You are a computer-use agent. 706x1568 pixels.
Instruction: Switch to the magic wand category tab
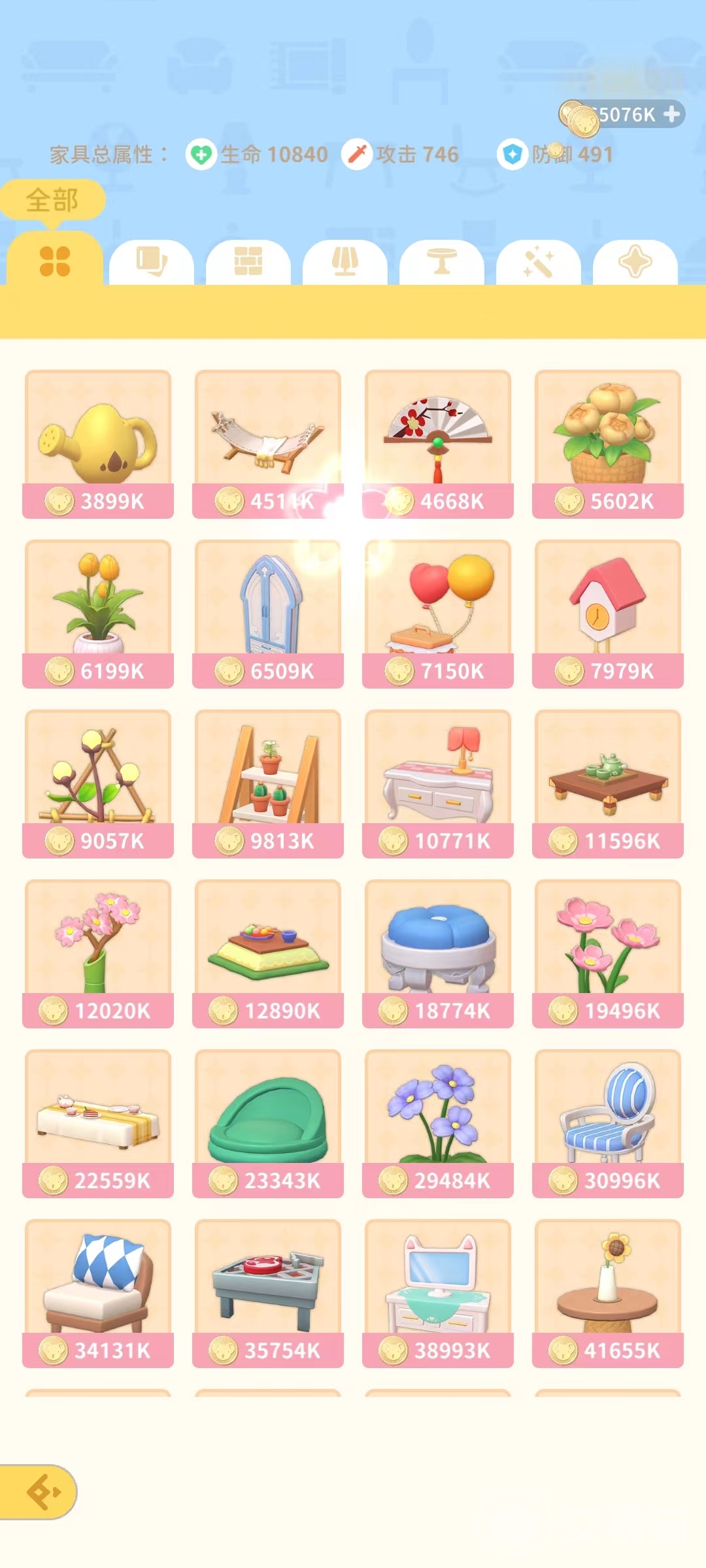(x=539, y=262)
